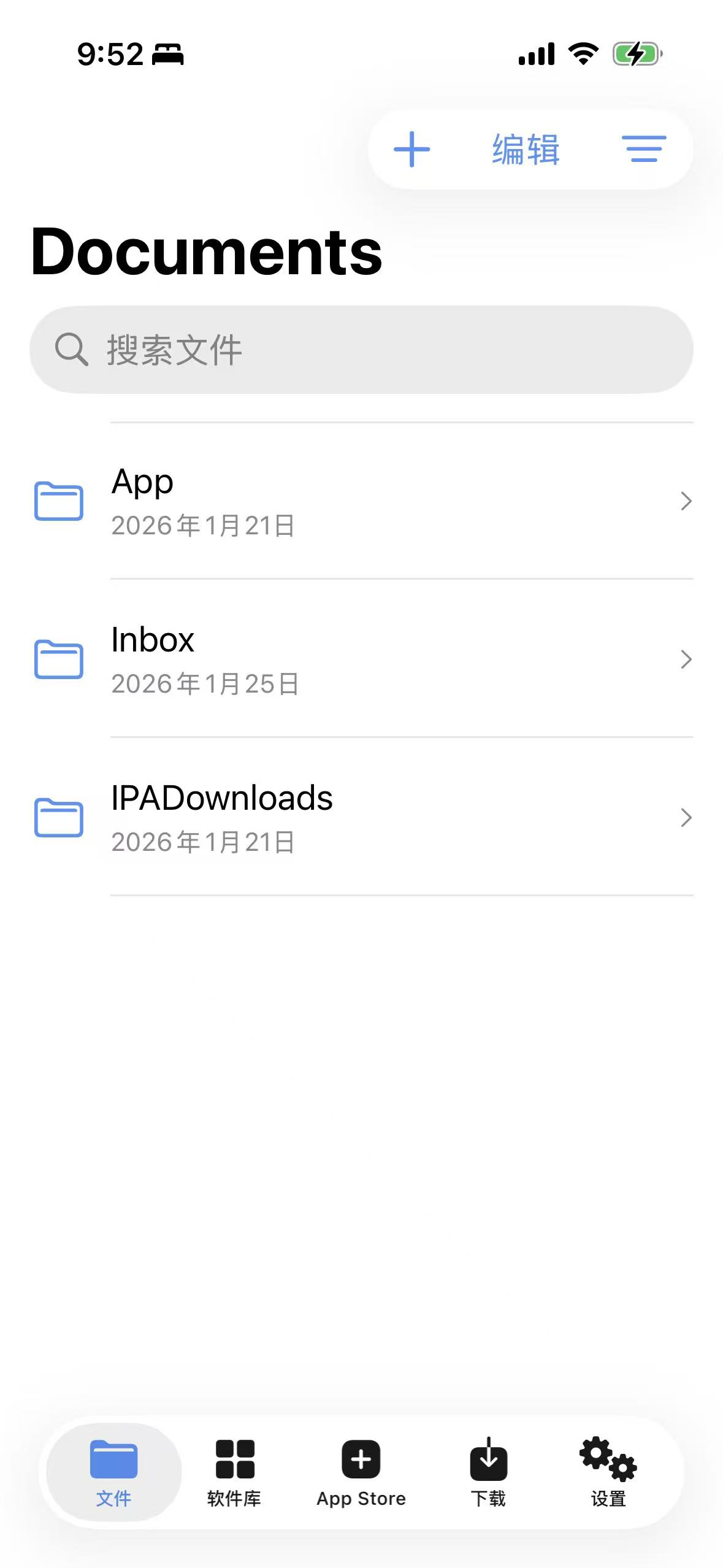
Task: Expand the Inbox folder chevron
Action: coord(686,660)
